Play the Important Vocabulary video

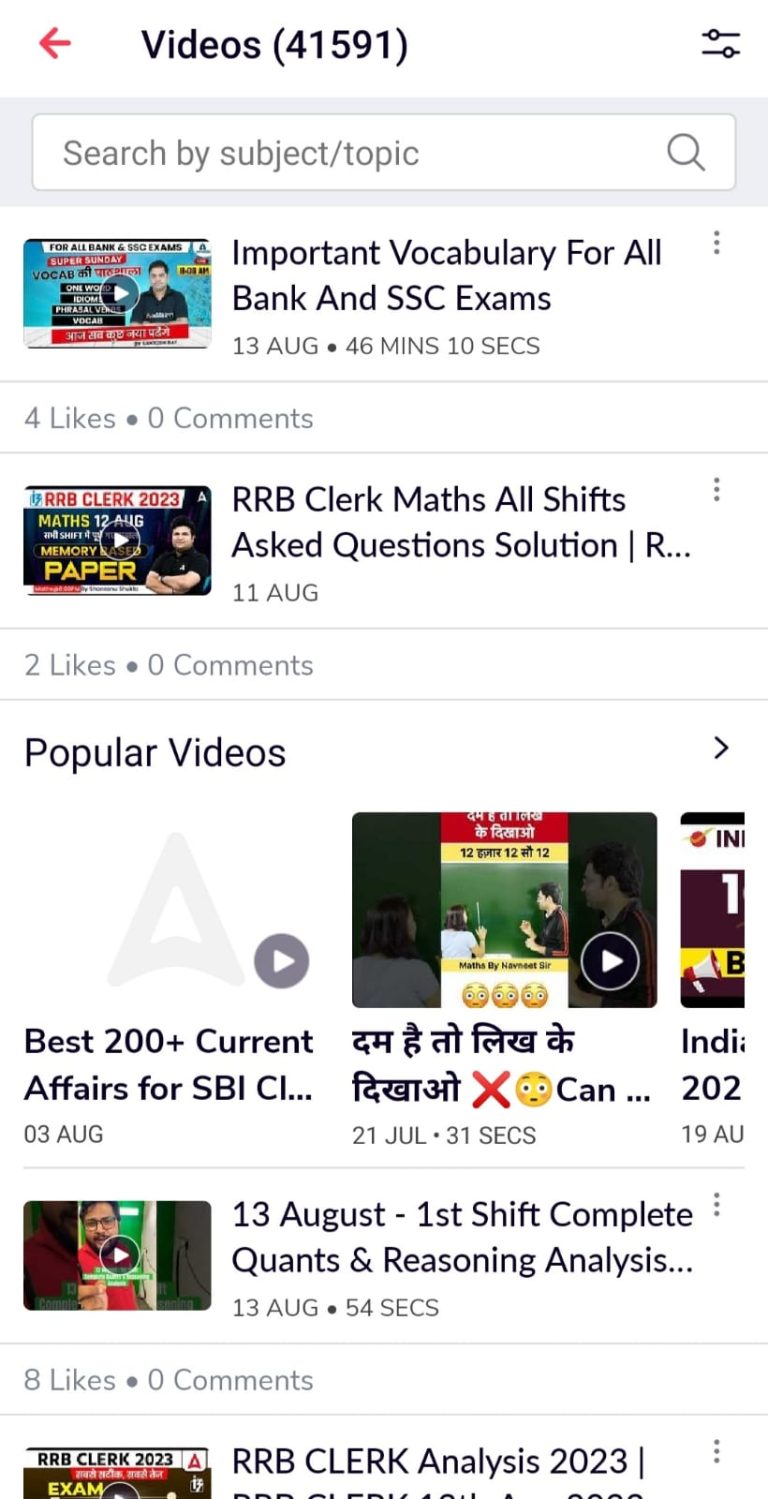pyautogui.click(x=117, y=291)
